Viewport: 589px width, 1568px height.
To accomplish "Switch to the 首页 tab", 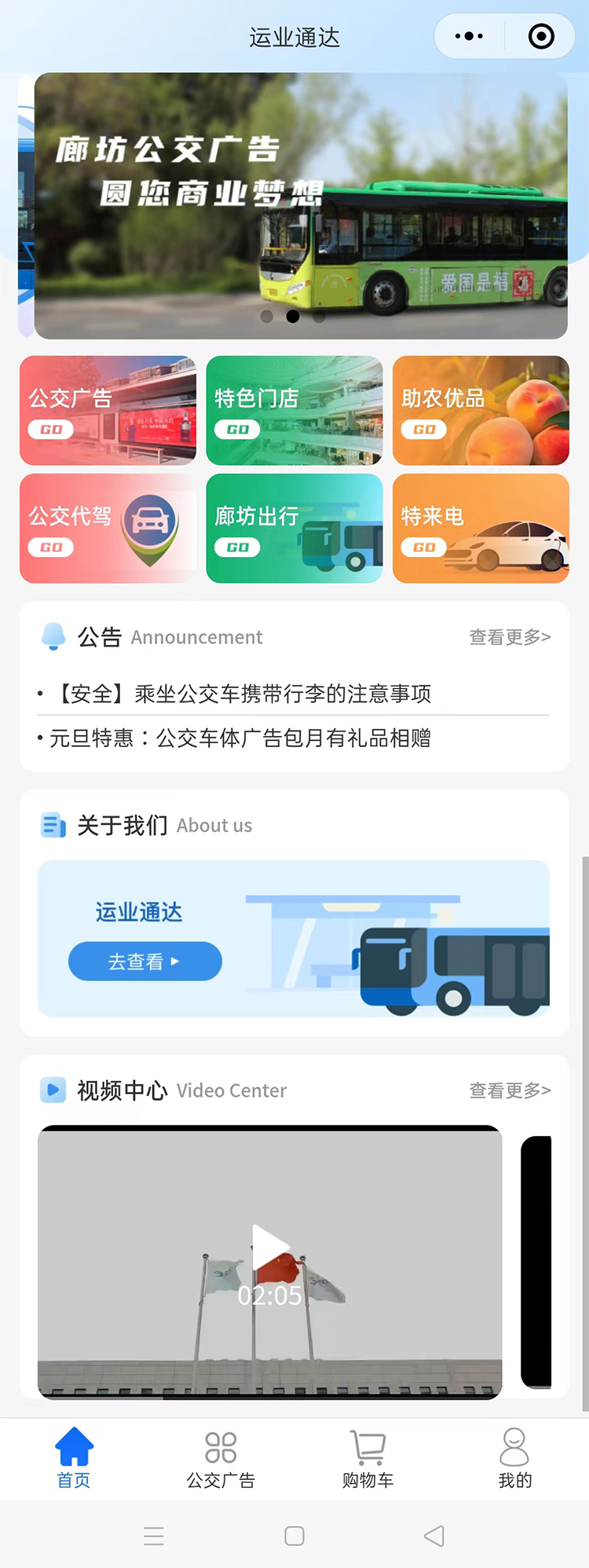I will click(x=74, y=1460).
